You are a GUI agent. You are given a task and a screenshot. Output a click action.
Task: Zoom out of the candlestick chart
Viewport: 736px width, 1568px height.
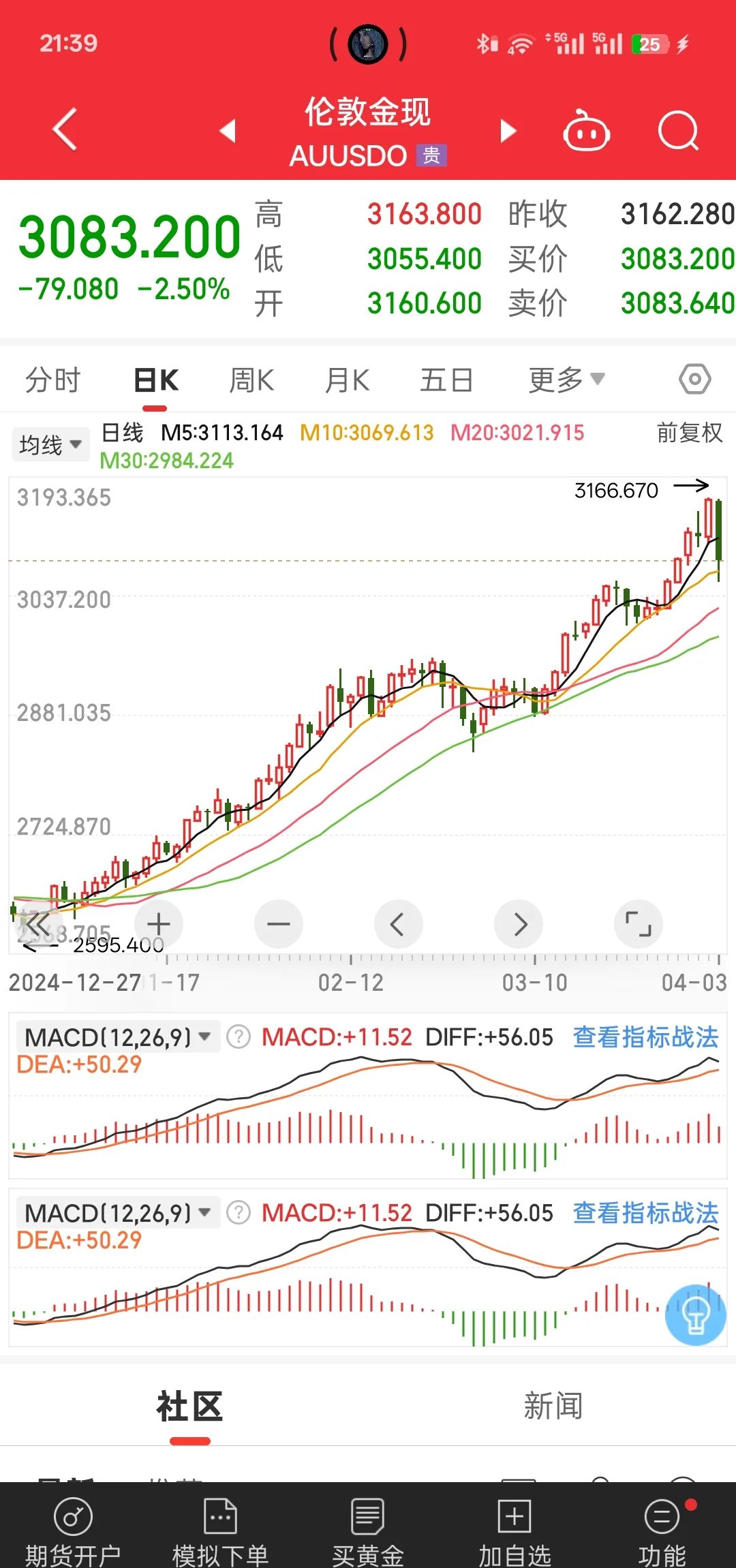click(278, 924)
